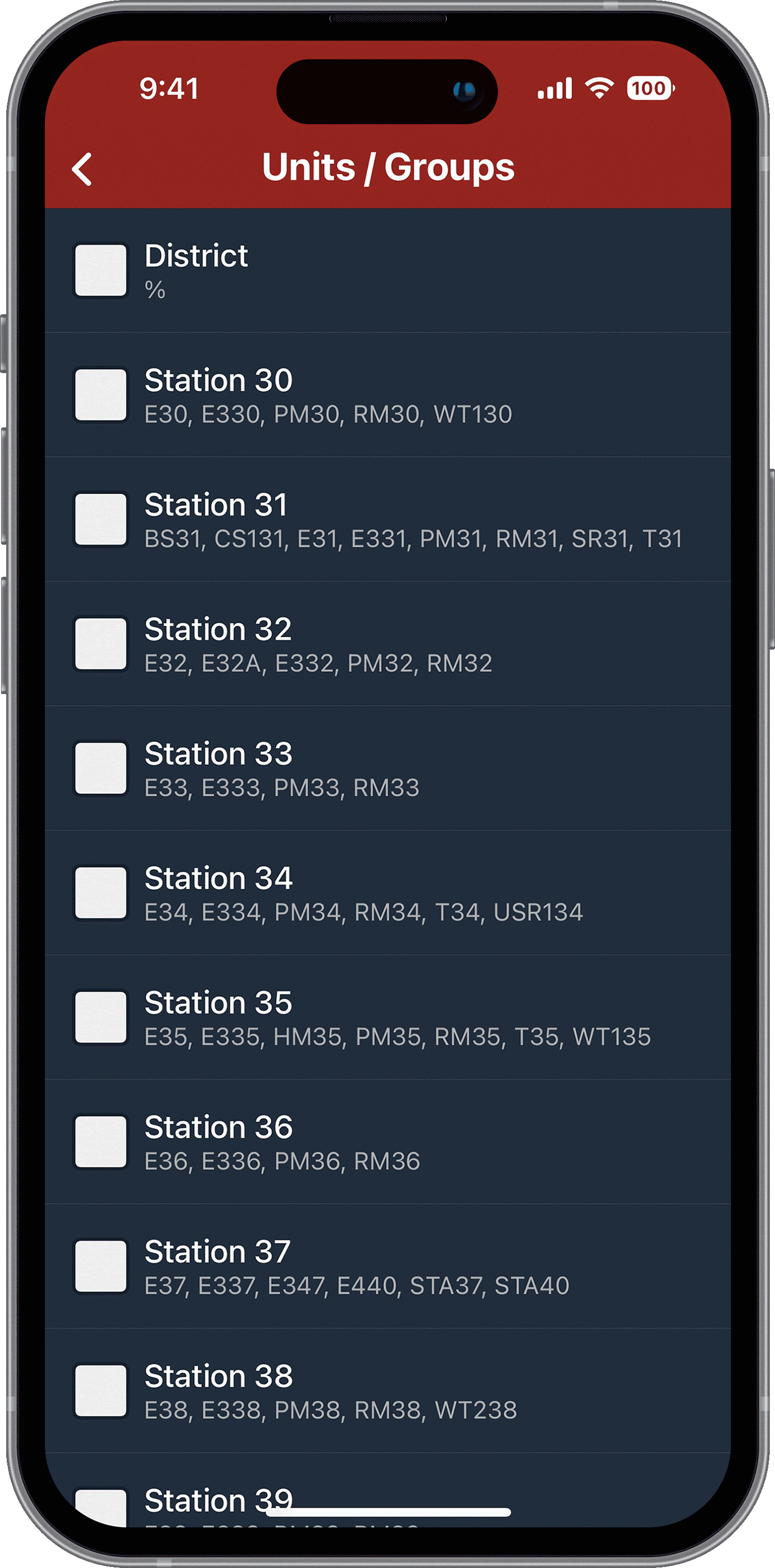
Task: Tick the Station 39 checkbox
Action: 101,1507
